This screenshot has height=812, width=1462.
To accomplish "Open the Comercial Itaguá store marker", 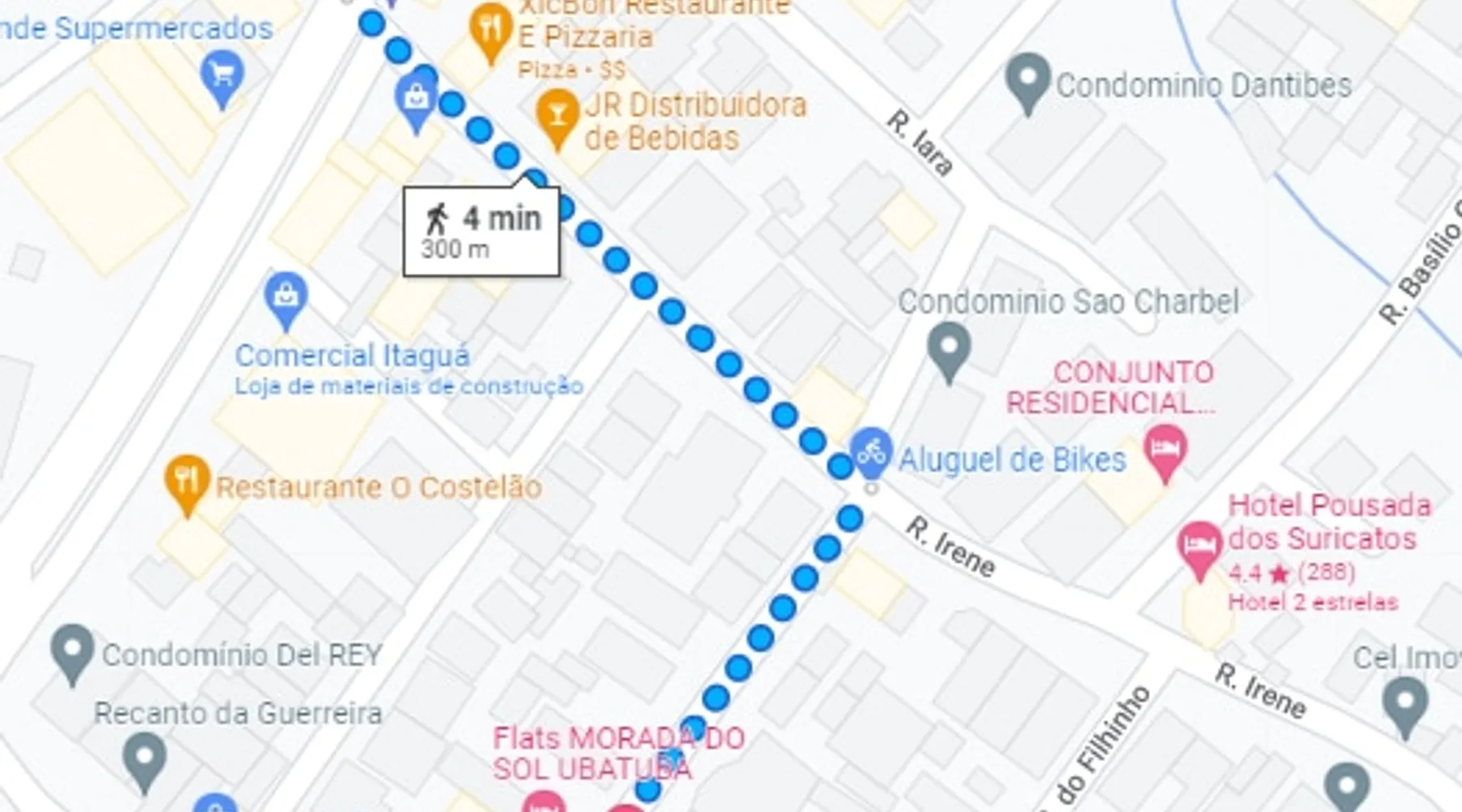I will 286,297.
